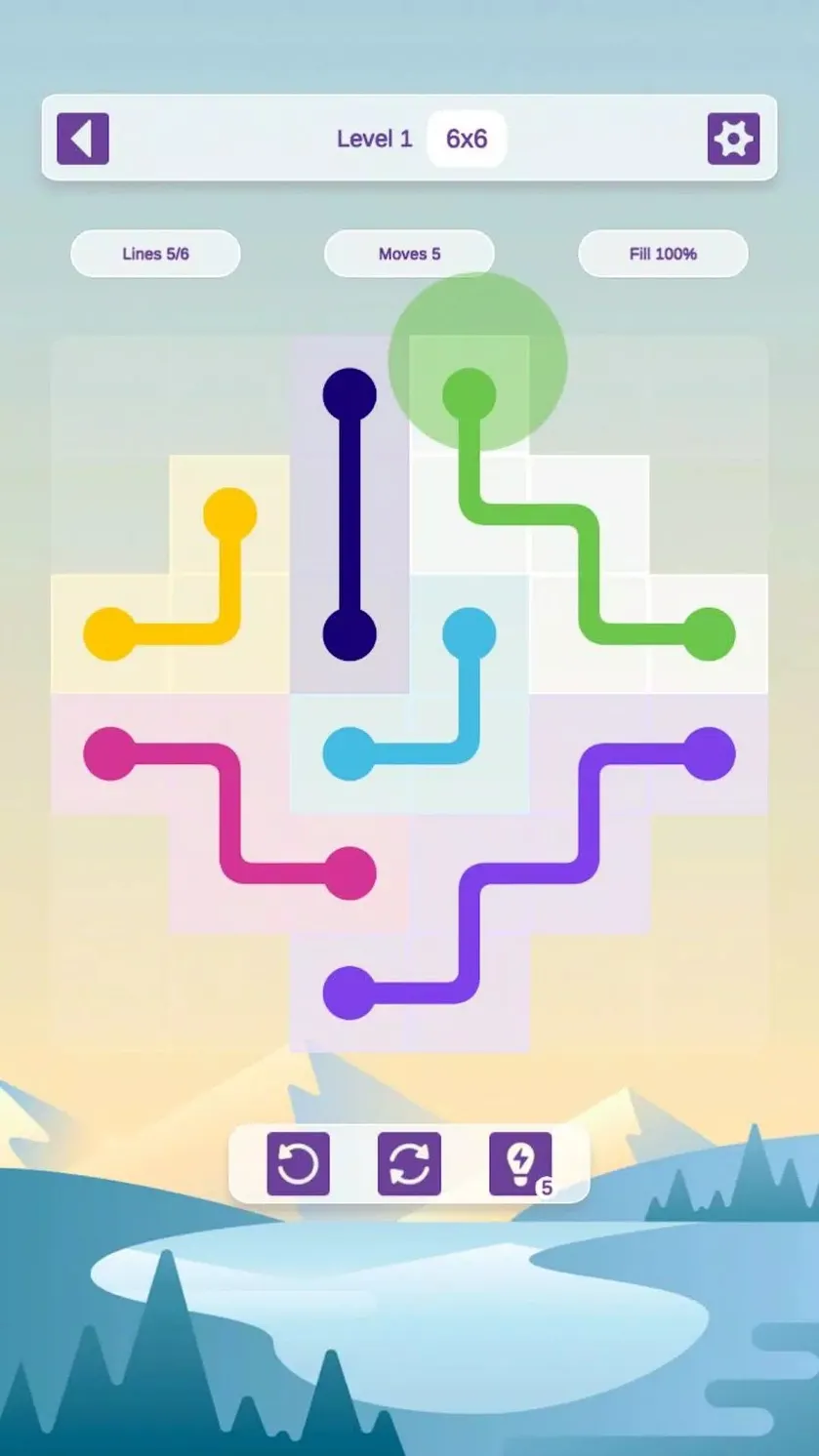Screen dimensions: 819x1456
Task: Tap the top dark navy dot
Action: 349,395
